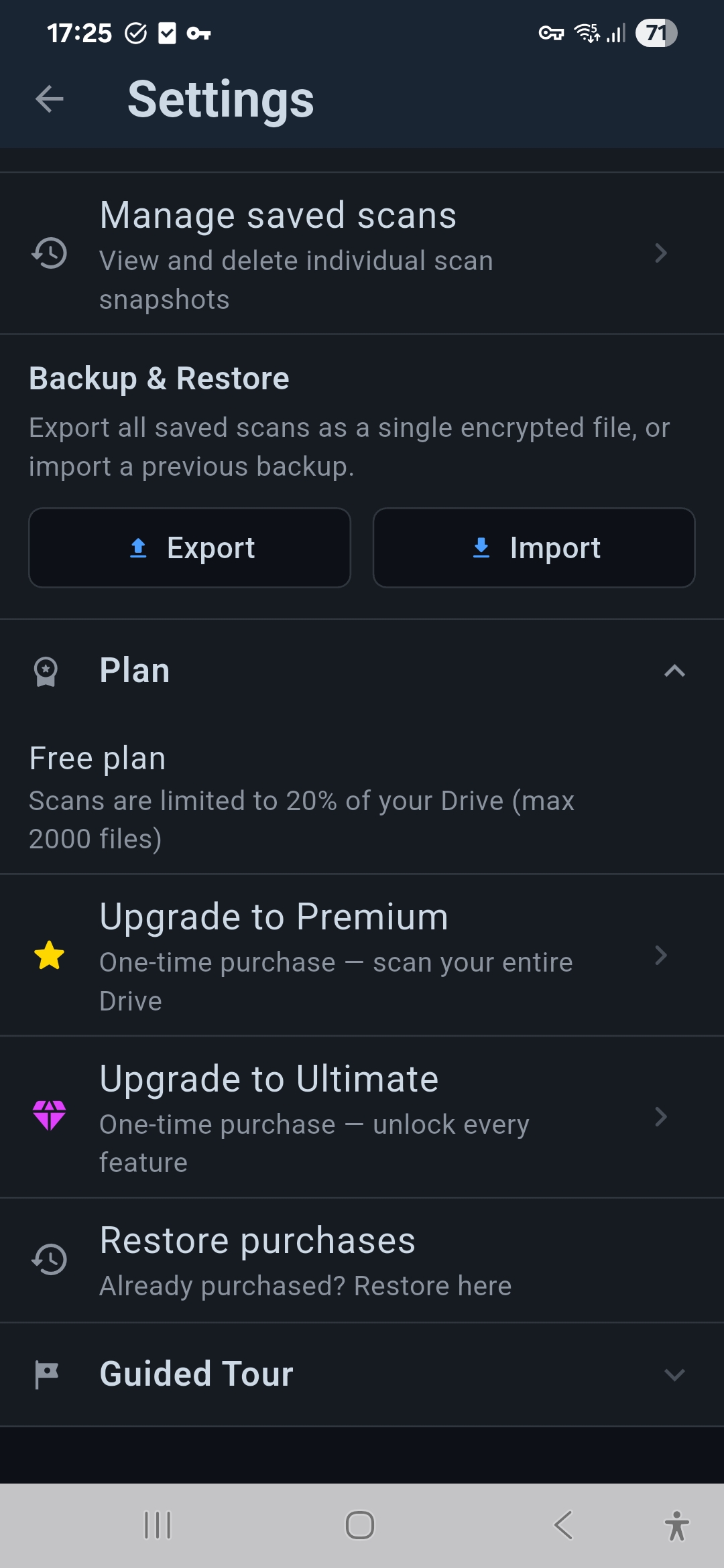The width and height of the screenshot is (724, 1568).
Task: Click the flag icon next to Guided Tour
Action: pos(46,1374)
